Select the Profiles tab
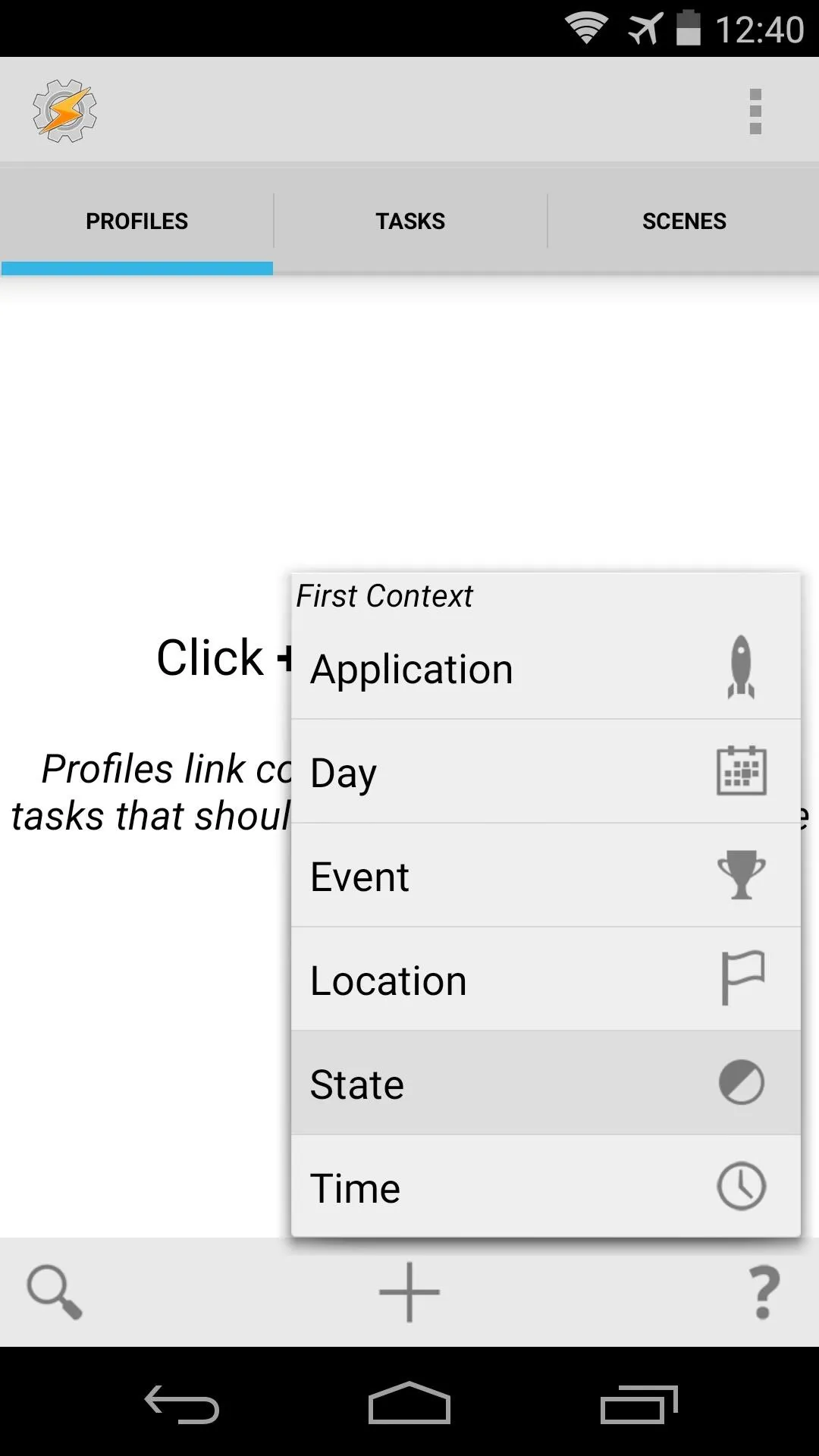 (x=136, y=221)
